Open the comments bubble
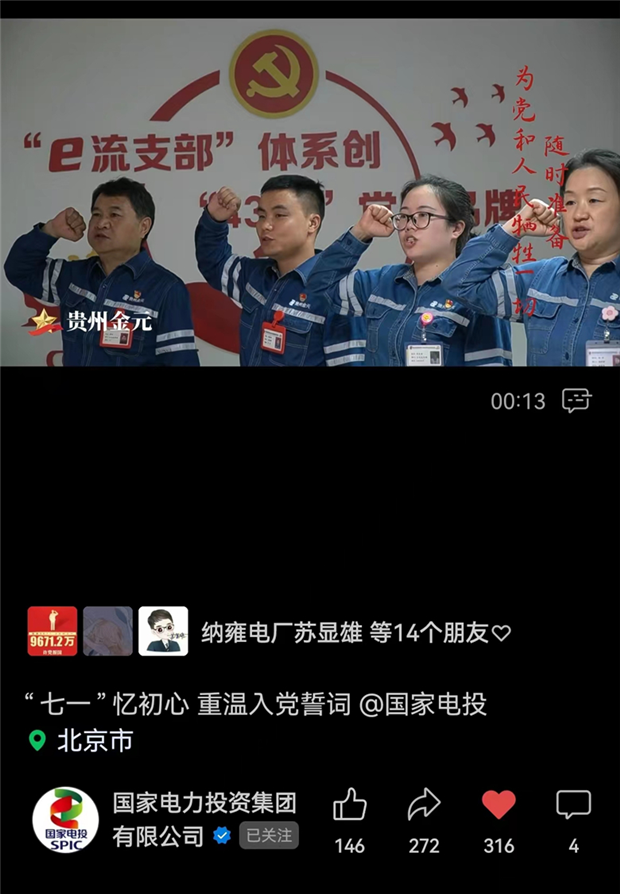This screenshot has height=894, width=620. 573,805
